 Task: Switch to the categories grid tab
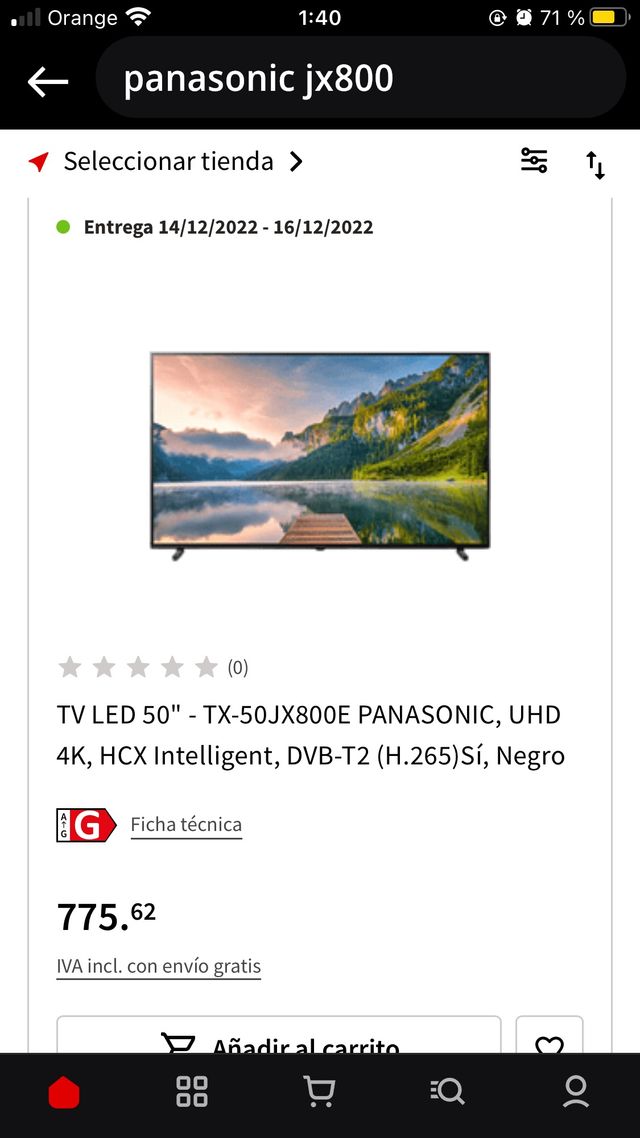[x=192, y=1092]
